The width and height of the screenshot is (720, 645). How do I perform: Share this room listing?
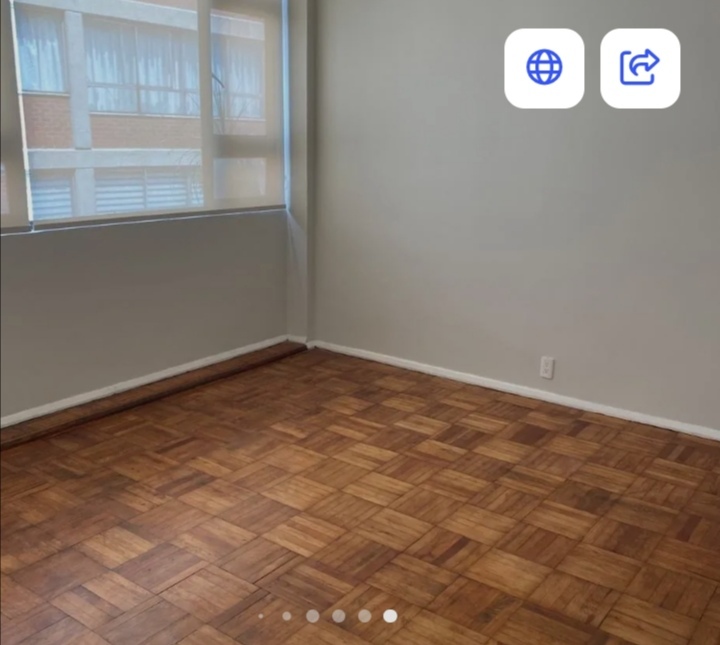click(640, 68)
